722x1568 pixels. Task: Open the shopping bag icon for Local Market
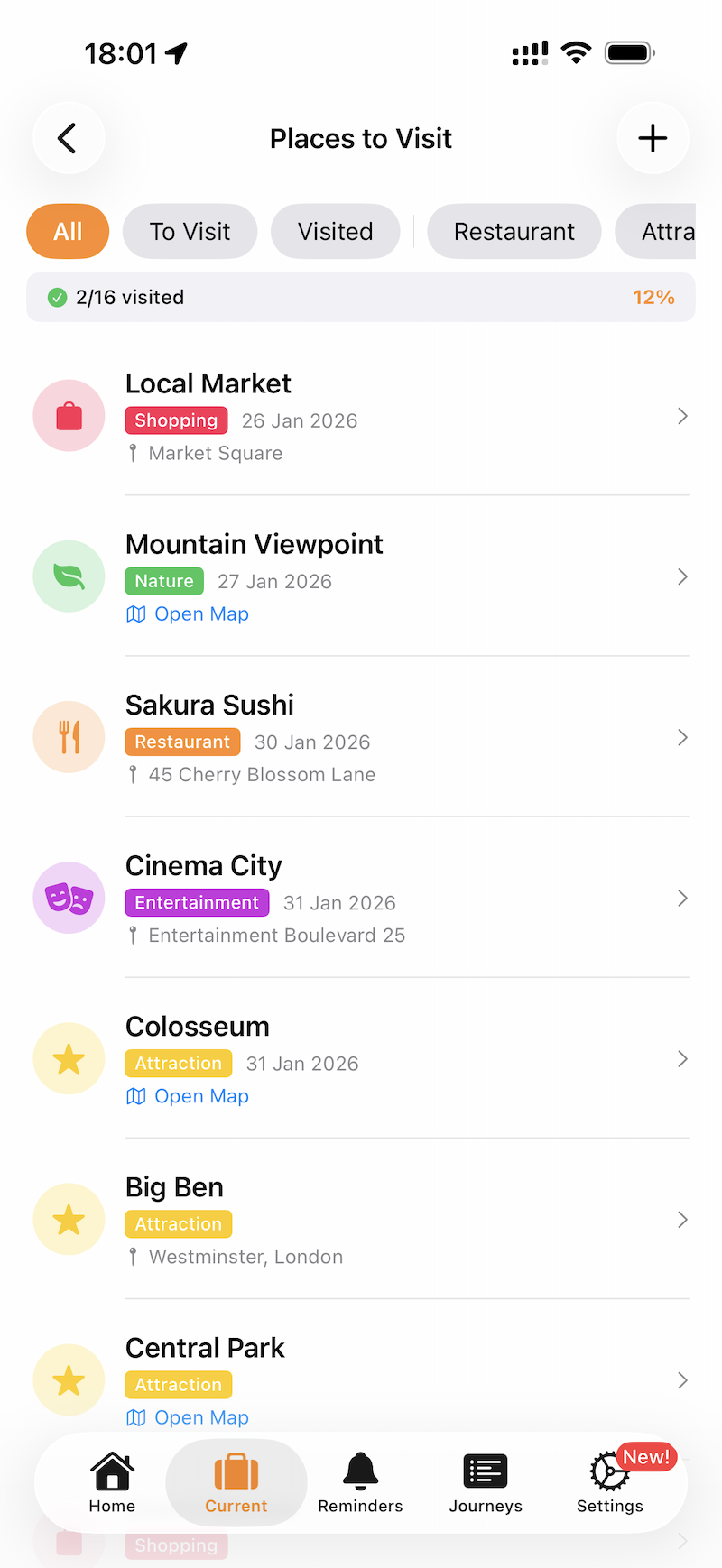tap(69, 415)
